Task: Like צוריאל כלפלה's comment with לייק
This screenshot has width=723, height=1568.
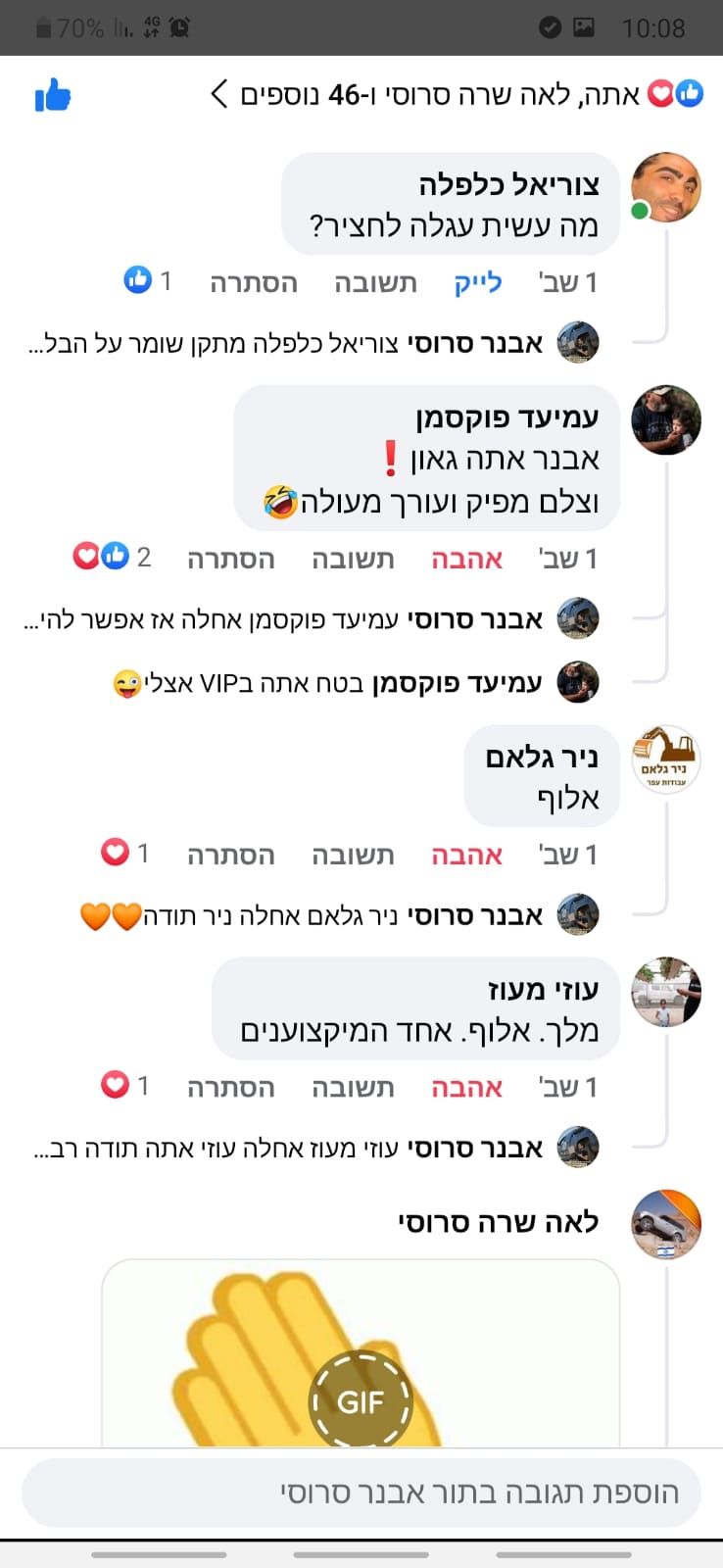Action: click(x=478, y=283)
